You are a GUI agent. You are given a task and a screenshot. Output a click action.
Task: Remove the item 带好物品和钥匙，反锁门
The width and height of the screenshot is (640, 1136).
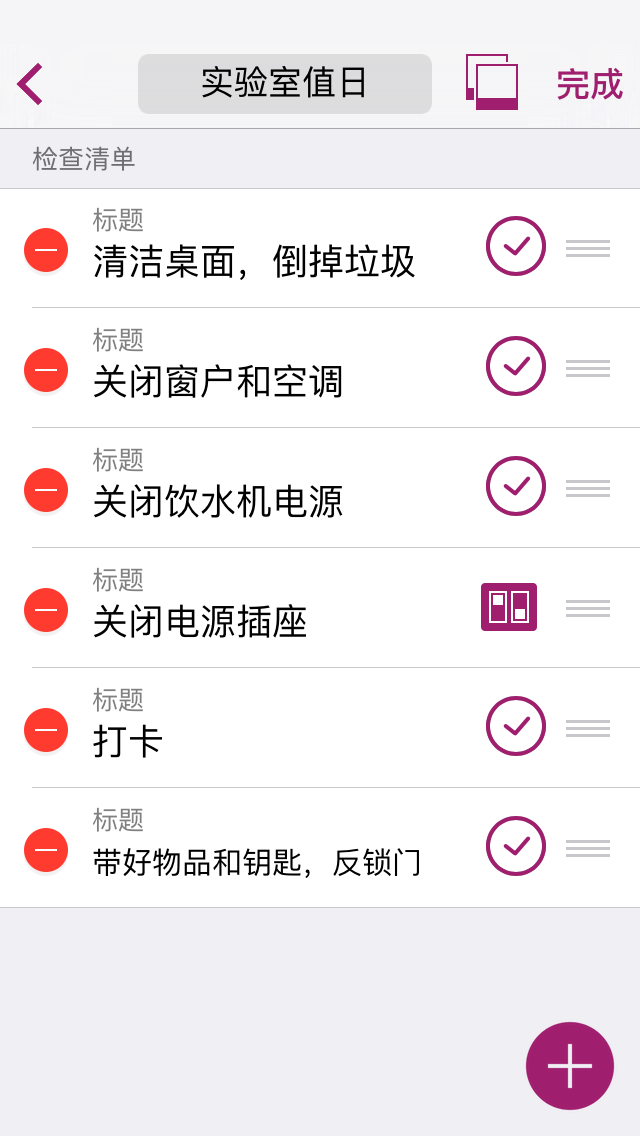pos(46,850)
